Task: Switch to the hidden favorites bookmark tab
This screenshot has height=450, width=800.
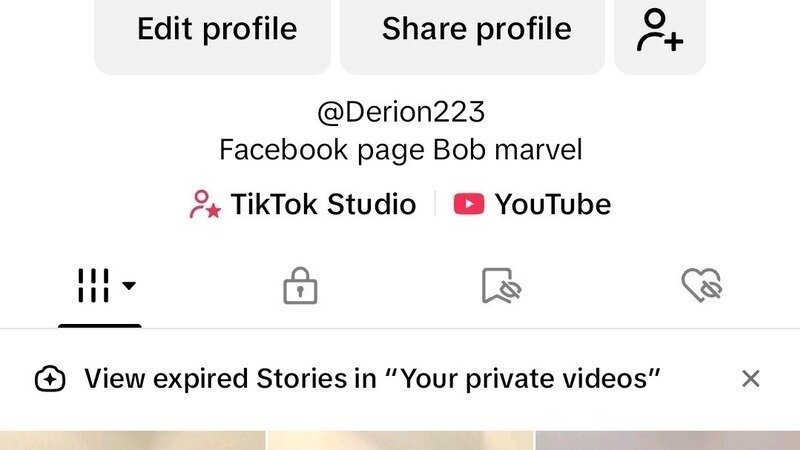Action: [501, 287]
